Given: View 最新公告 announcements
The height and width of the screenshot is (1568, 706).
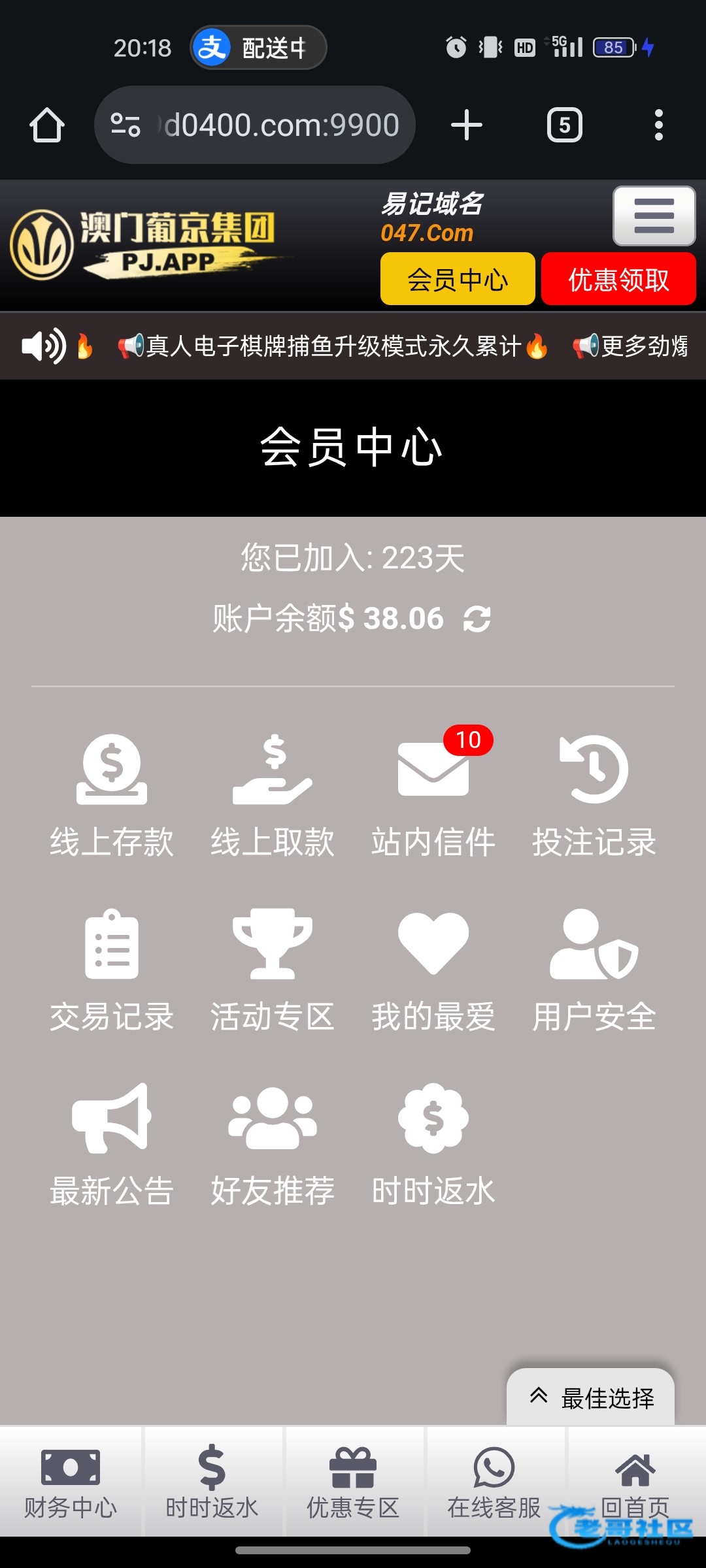Looking at the screenshot, I should pos(112,1145).
